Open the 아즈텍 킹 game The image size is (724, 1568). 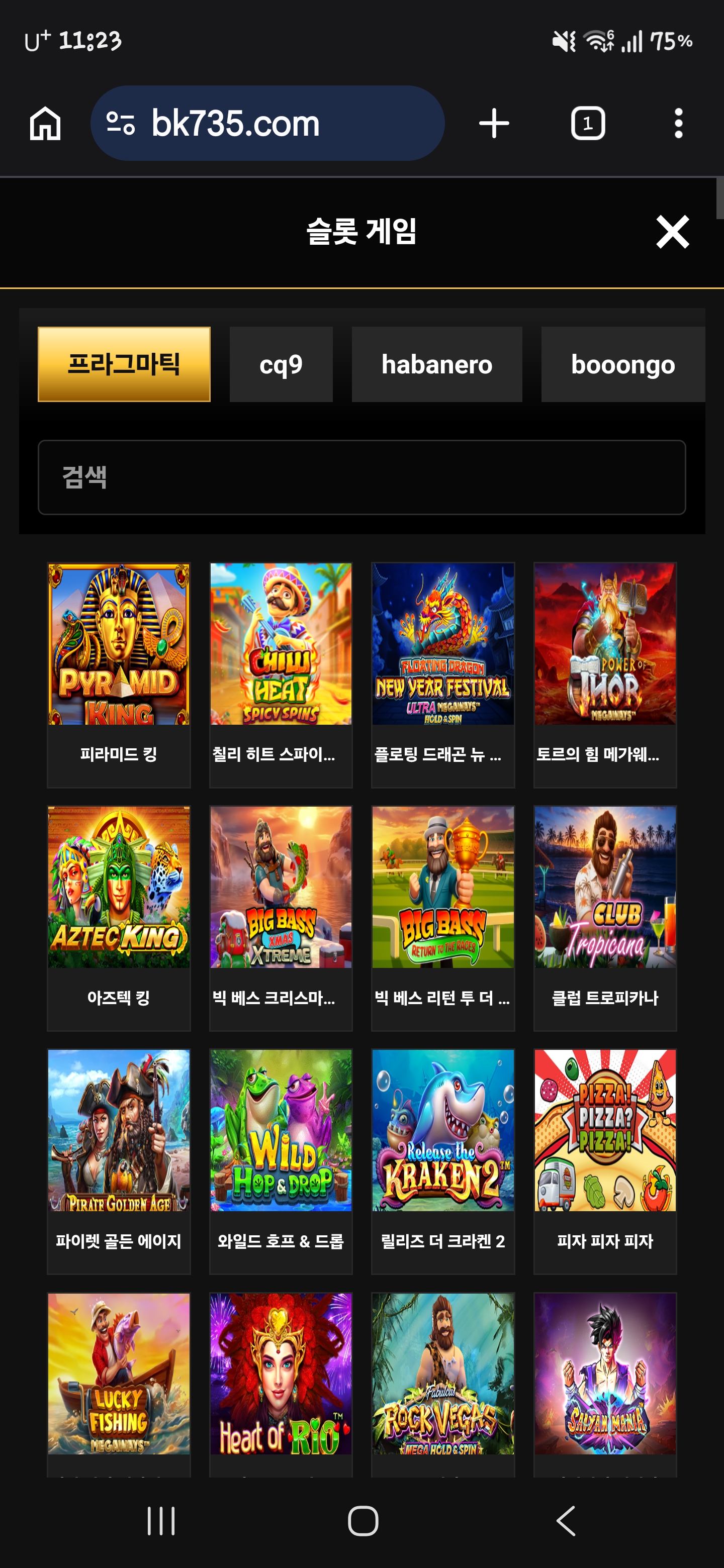[119, 888]
